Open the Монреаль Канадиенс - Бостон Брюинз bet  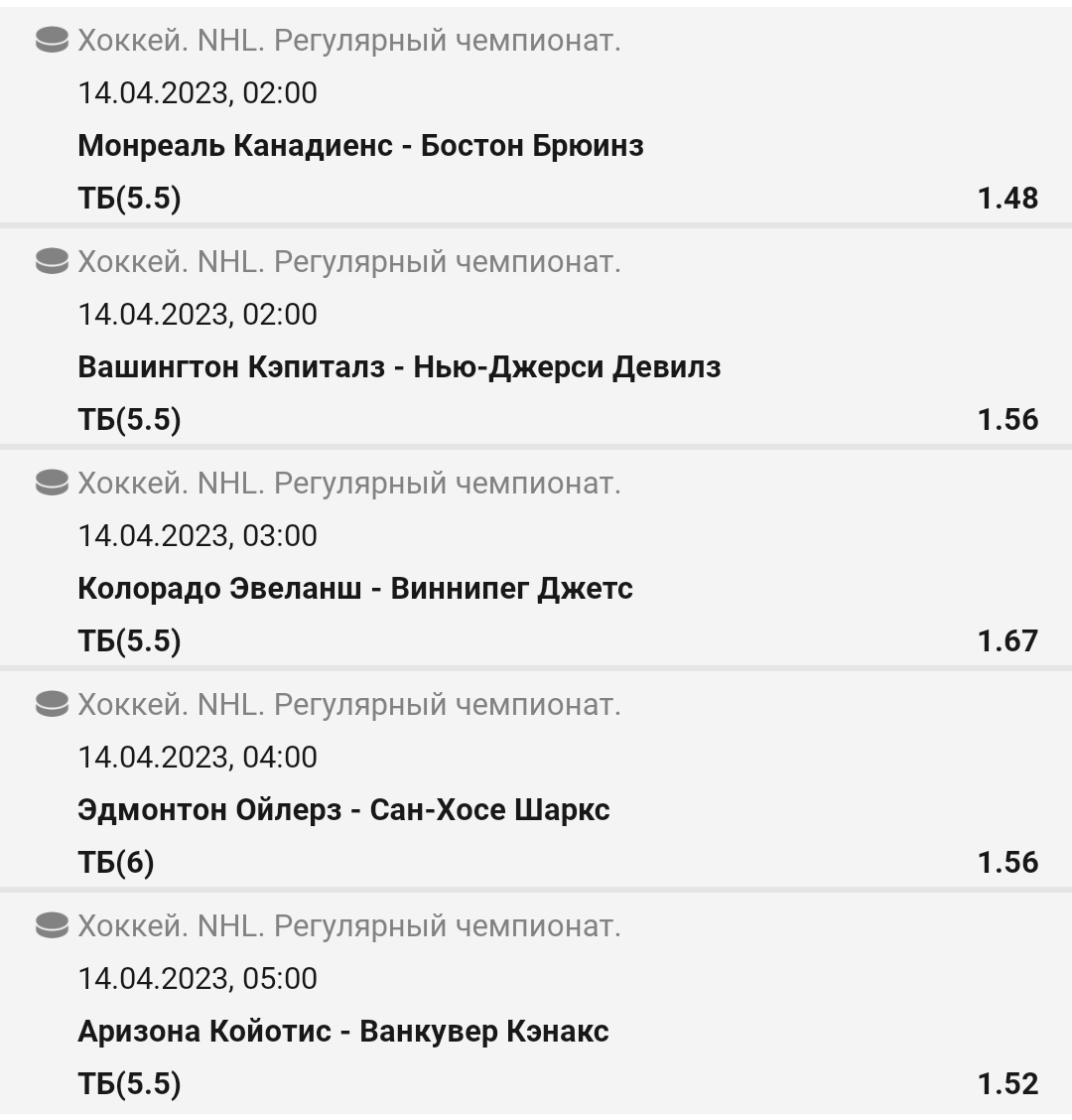pos(360,146)
